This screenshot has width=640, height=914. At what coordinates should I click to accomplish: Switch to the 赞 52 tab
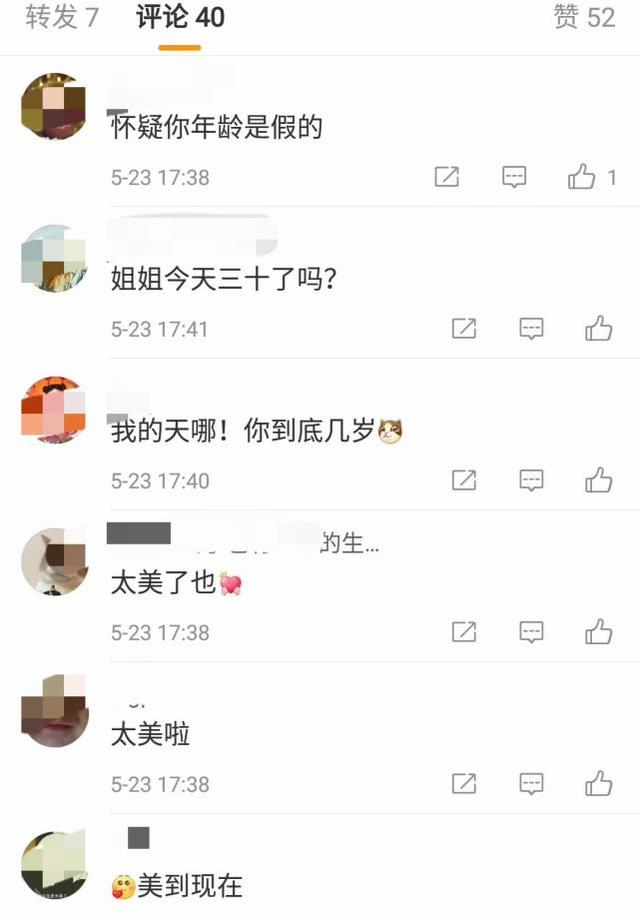click(584, 17)
